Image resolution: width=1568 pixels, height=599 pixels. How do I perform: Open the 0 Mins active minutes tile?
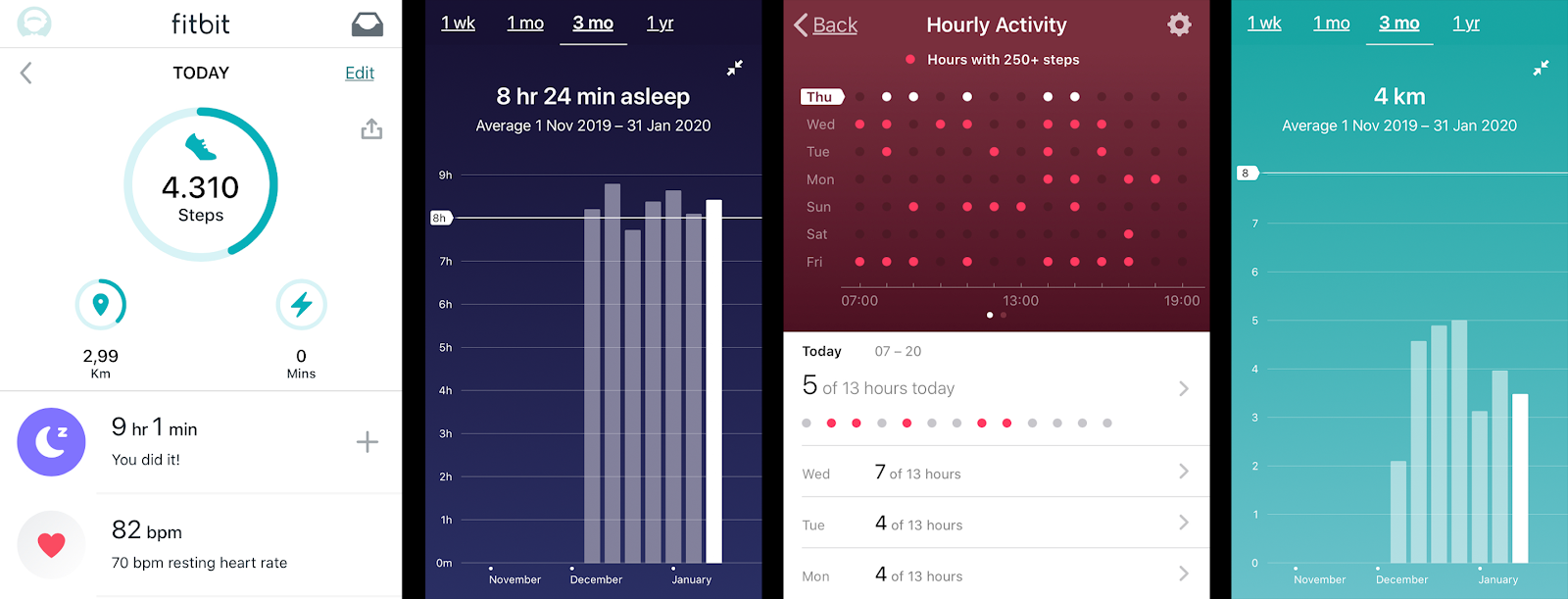(x=301, y=329)
